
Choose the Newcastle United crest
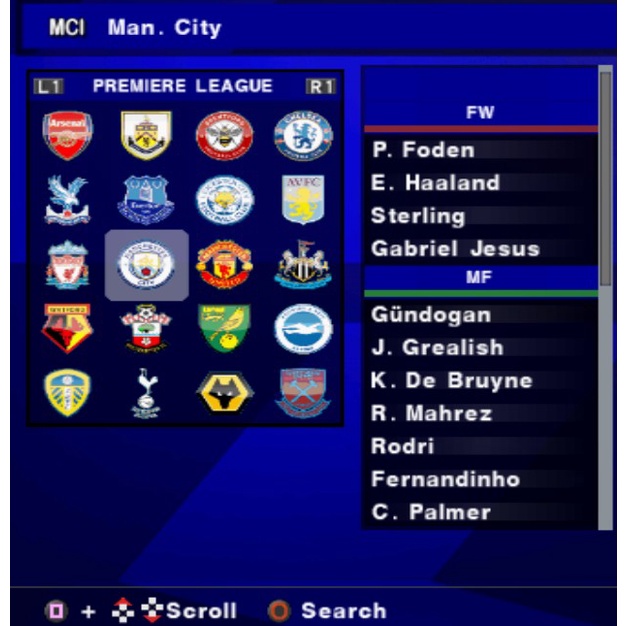click(x=303, y=264)
